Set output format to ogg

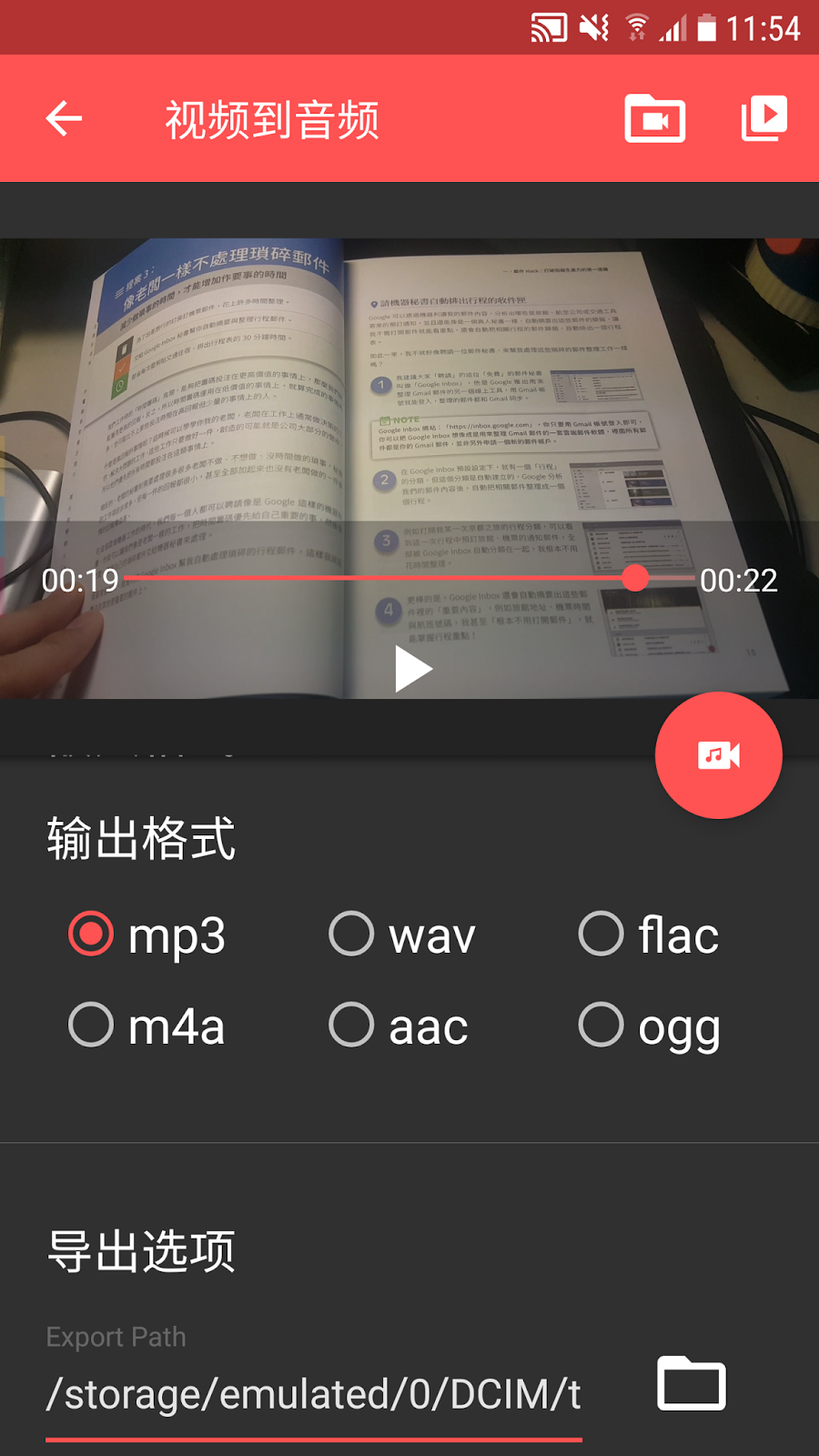602,1026
